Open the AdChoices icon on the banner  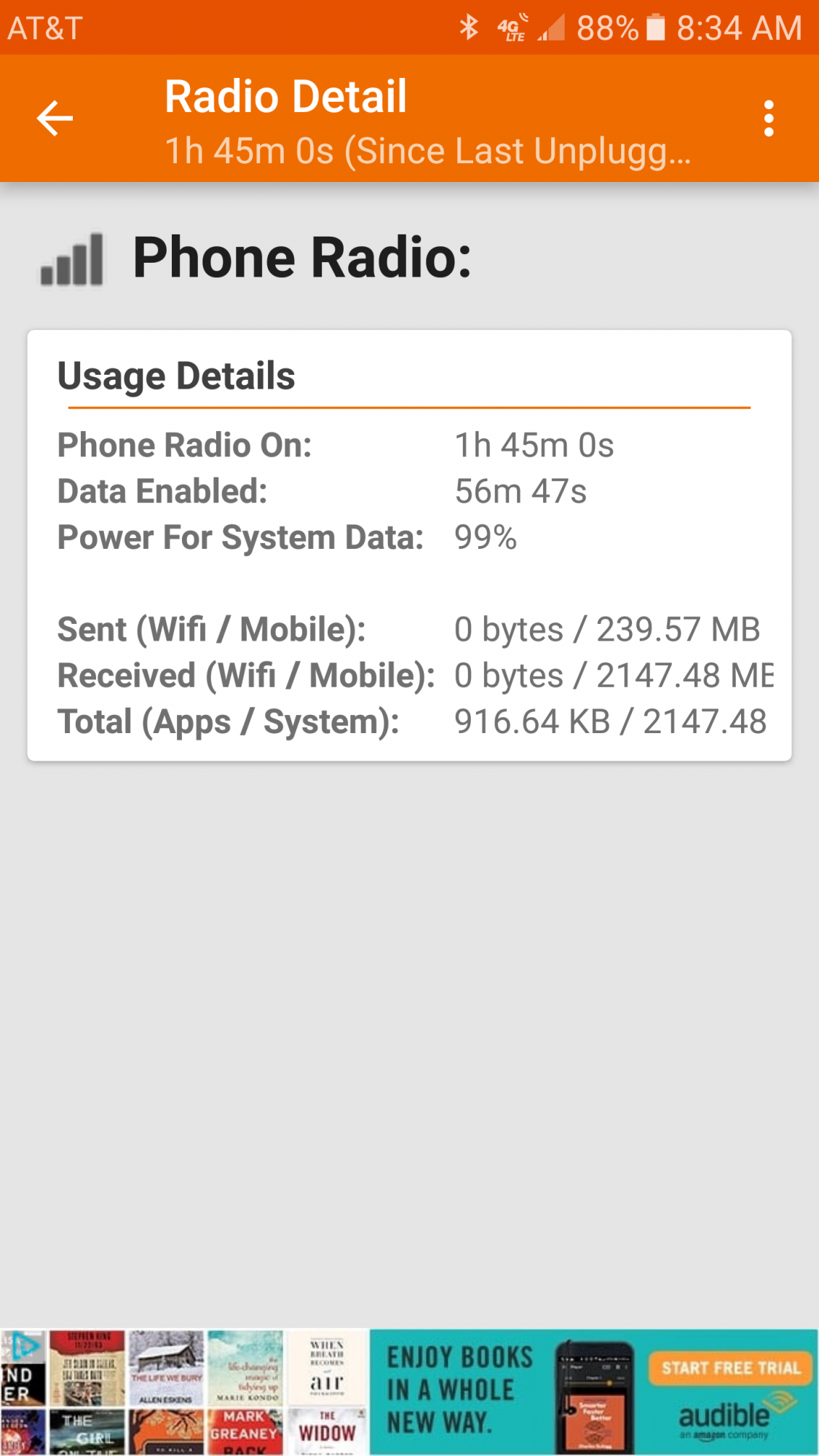point(25,1345)
